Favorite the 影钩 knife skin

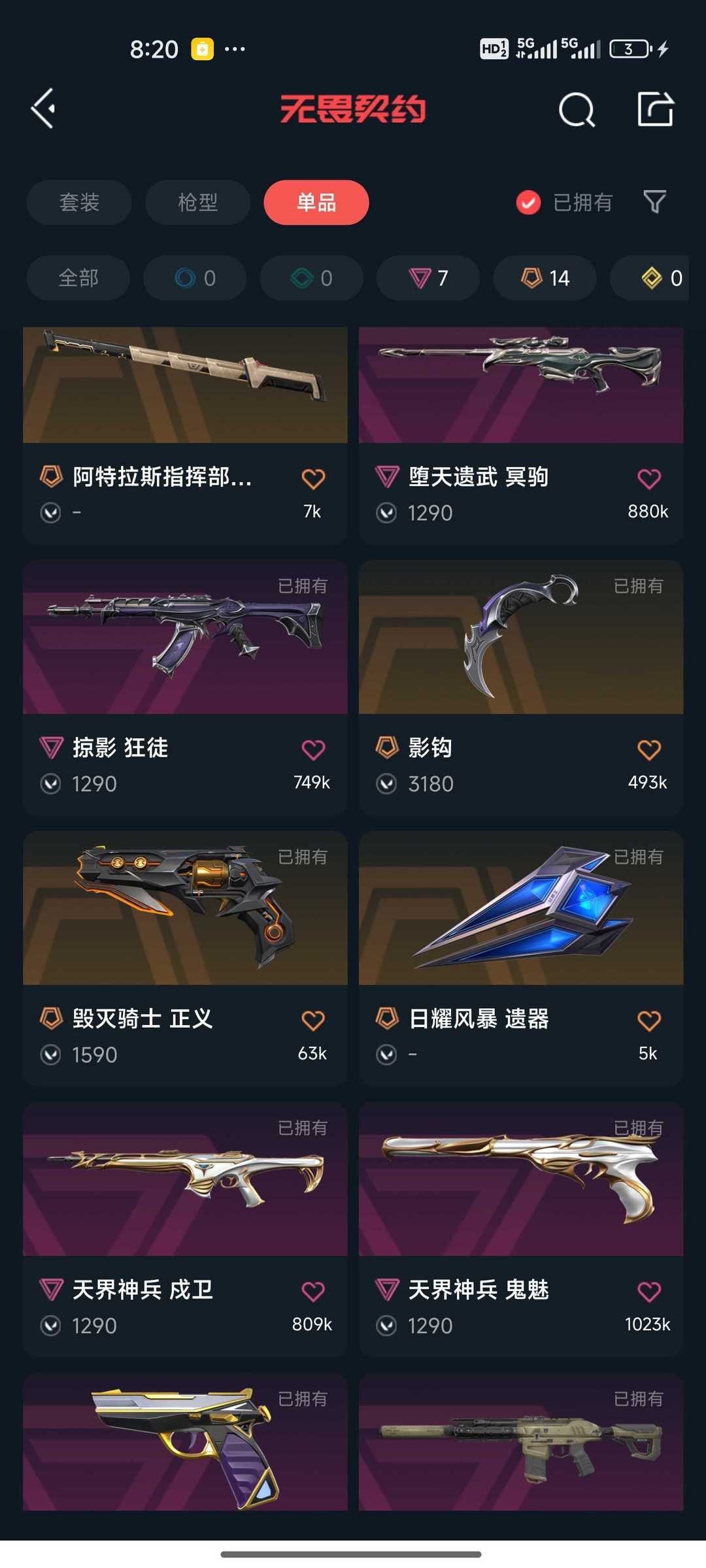[x=649, y=750]
